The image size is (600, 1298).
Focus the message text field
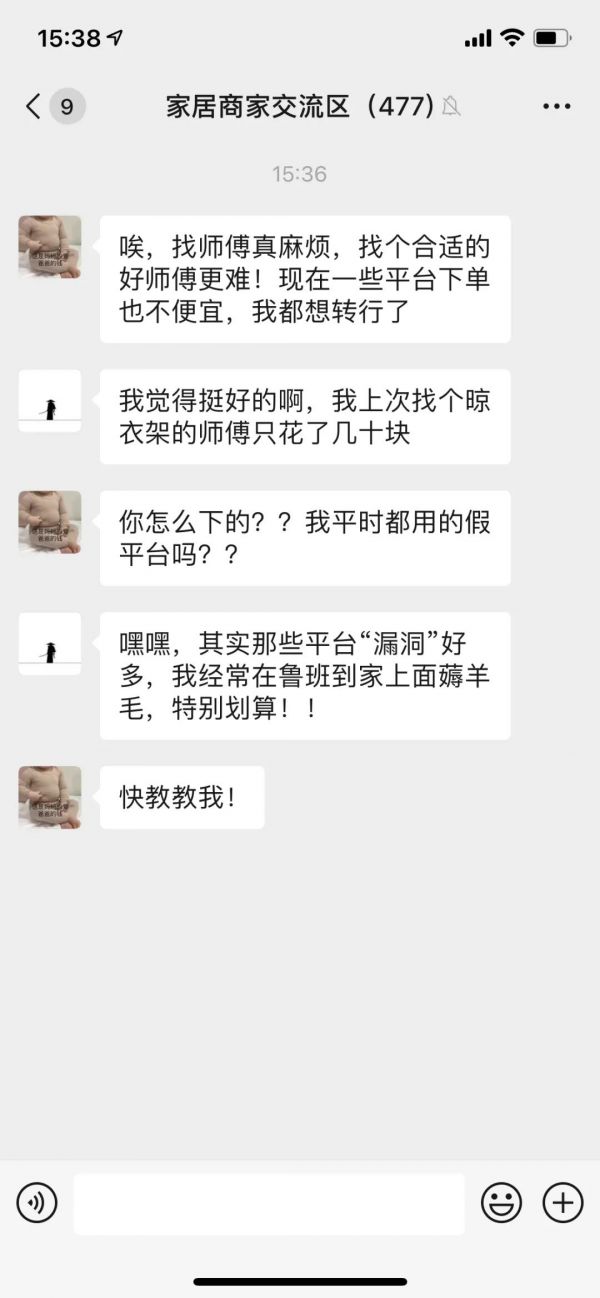click(x=269, y=1203)
